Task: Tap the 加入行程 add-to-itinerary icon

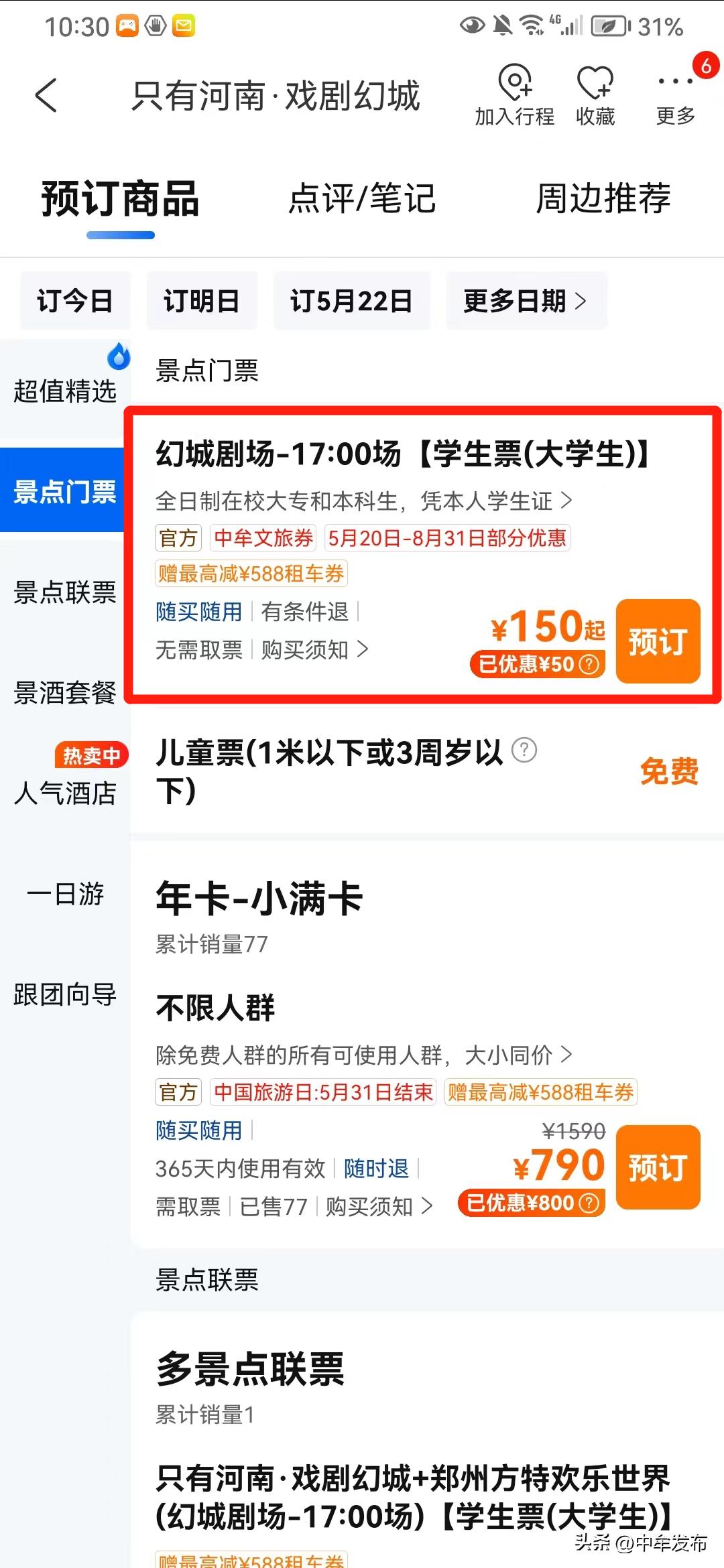Action: tap(515, 95)
